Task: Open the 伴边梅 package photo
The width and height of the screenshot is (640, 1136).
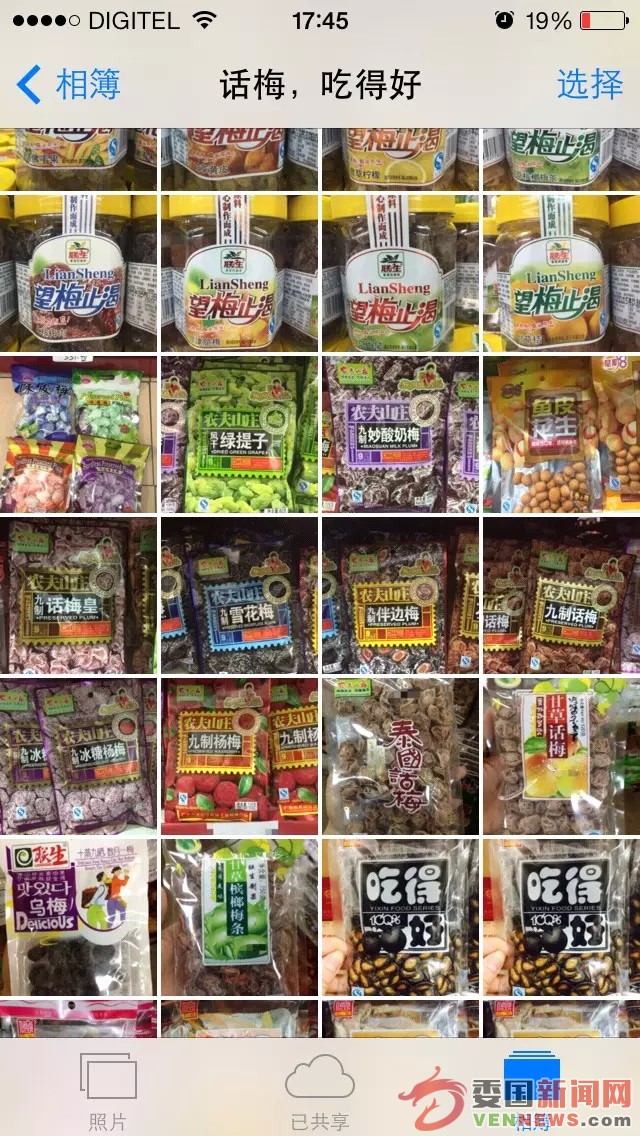Action: [x=400, y=595]
